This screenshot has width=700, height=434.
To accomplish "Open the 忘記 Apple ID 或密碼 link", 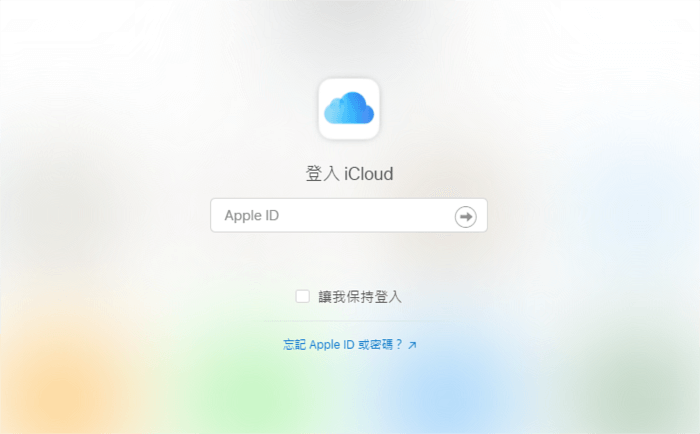I will (x=349, y=344).
